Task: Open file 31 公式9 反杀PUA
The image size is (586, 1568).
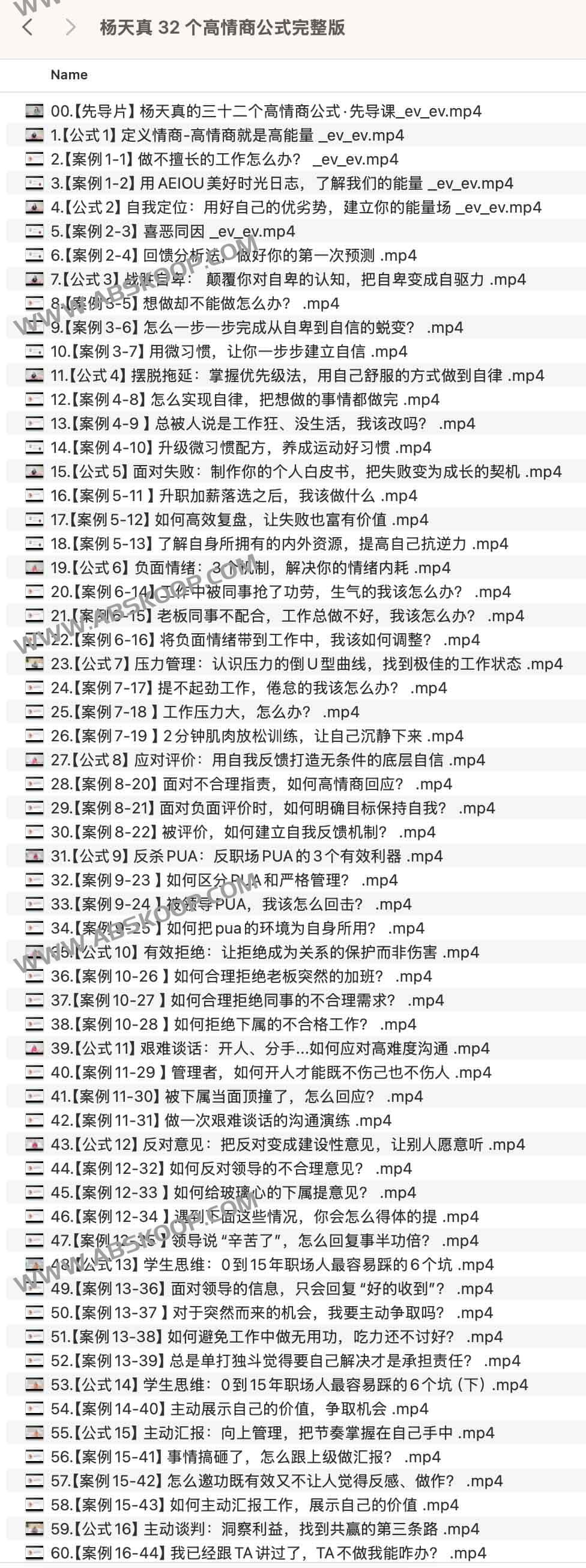Action: (x=246, y=857)
